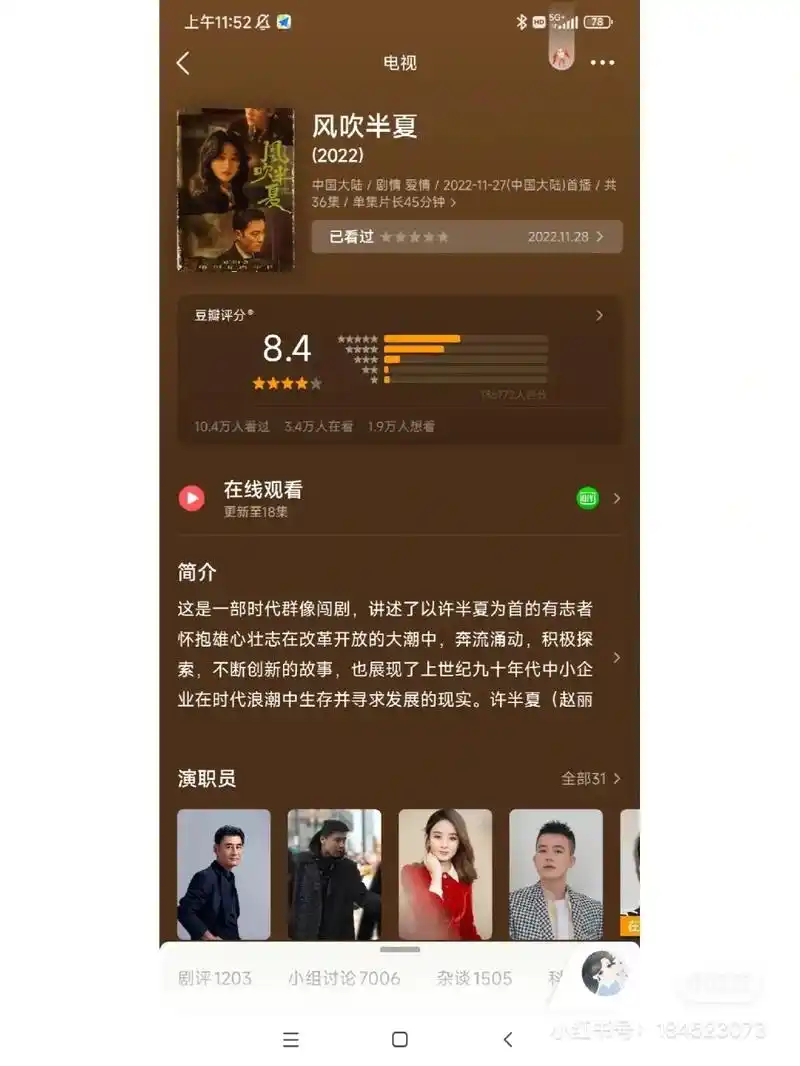Open the first cast member in dark jacket
This screenshot has height=1066, width=800.
click(224, 875)
